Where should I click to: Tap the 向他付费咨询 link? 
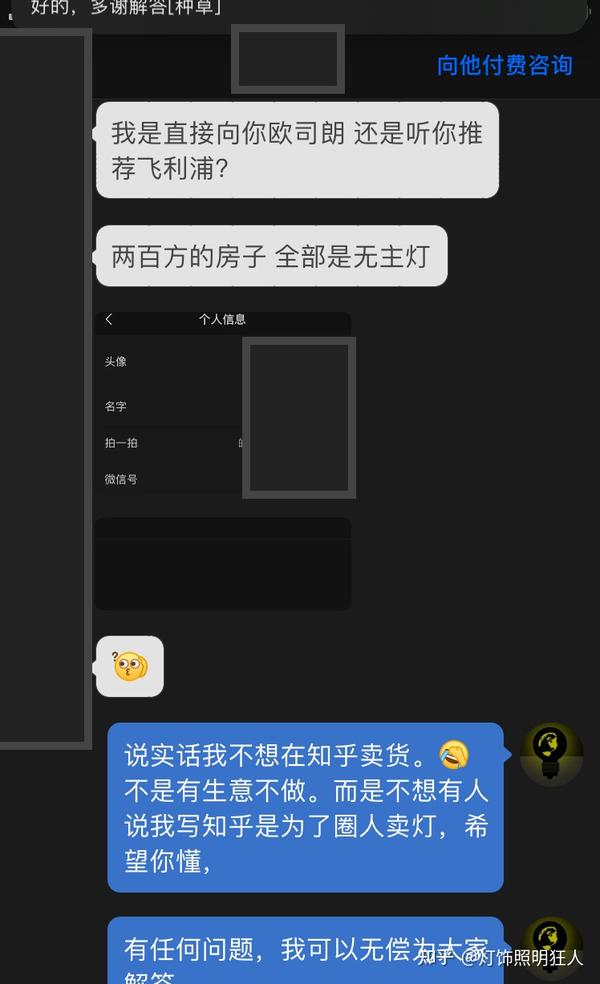point(504,66)
